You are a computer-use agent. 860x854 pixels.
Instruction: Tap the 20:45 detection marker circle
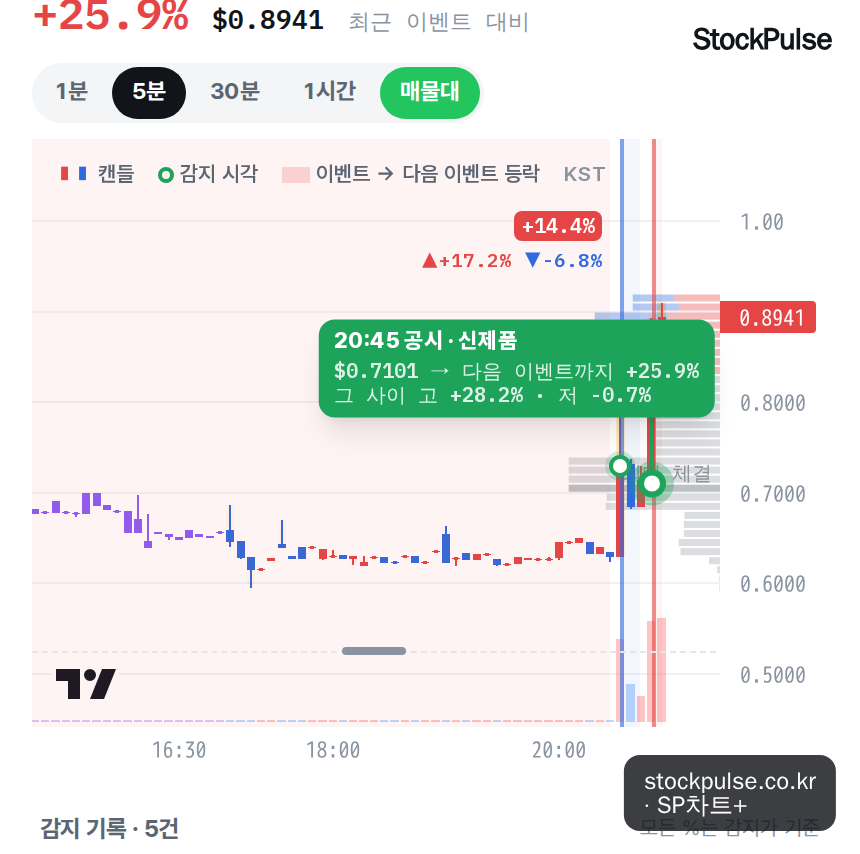(652, 484)
